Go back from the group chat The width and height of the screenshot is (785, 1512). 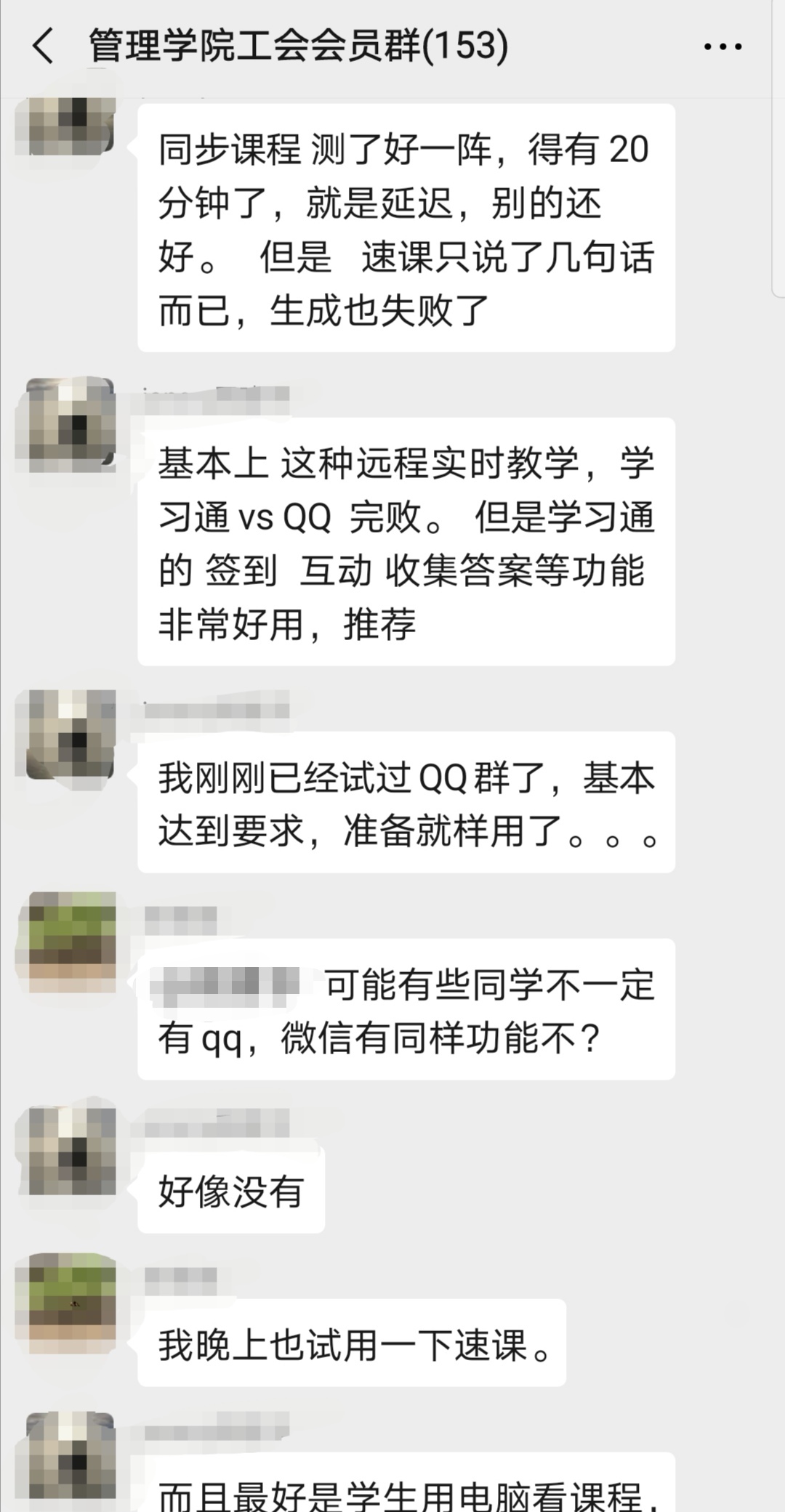point(44,46)
